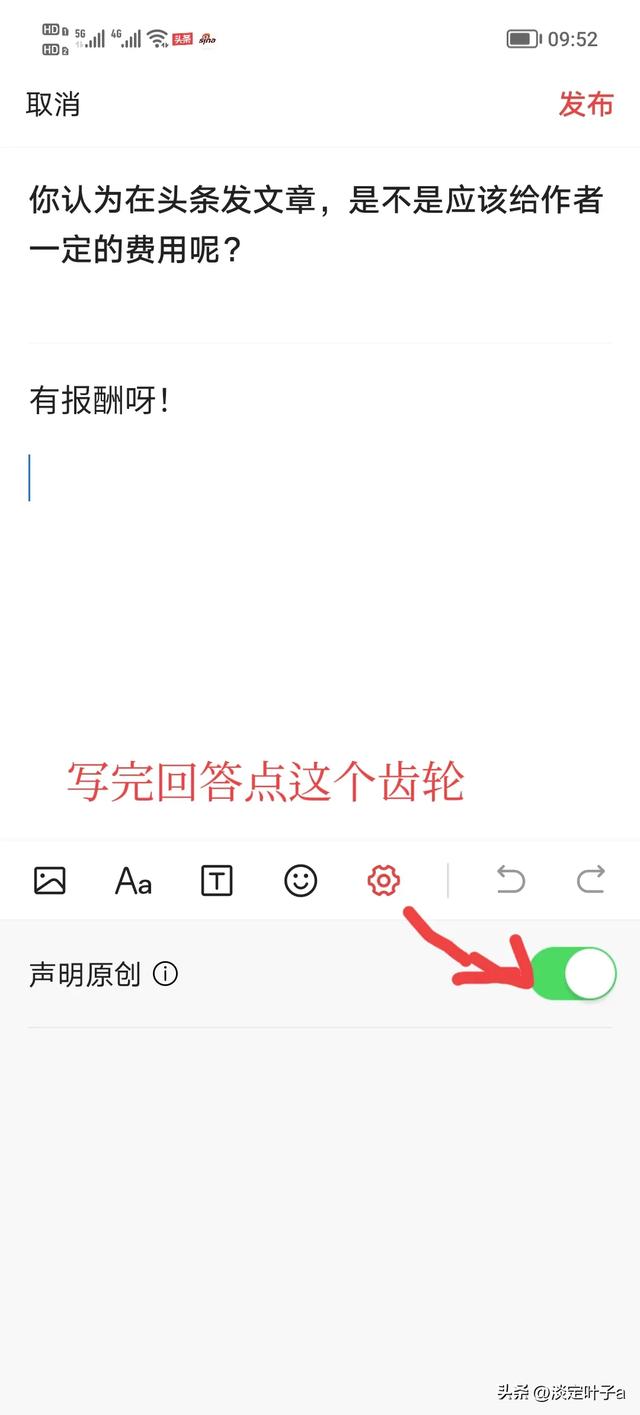Open the Aa text formatting options
Screen dimensions: 640x1415
click(133, 881)
